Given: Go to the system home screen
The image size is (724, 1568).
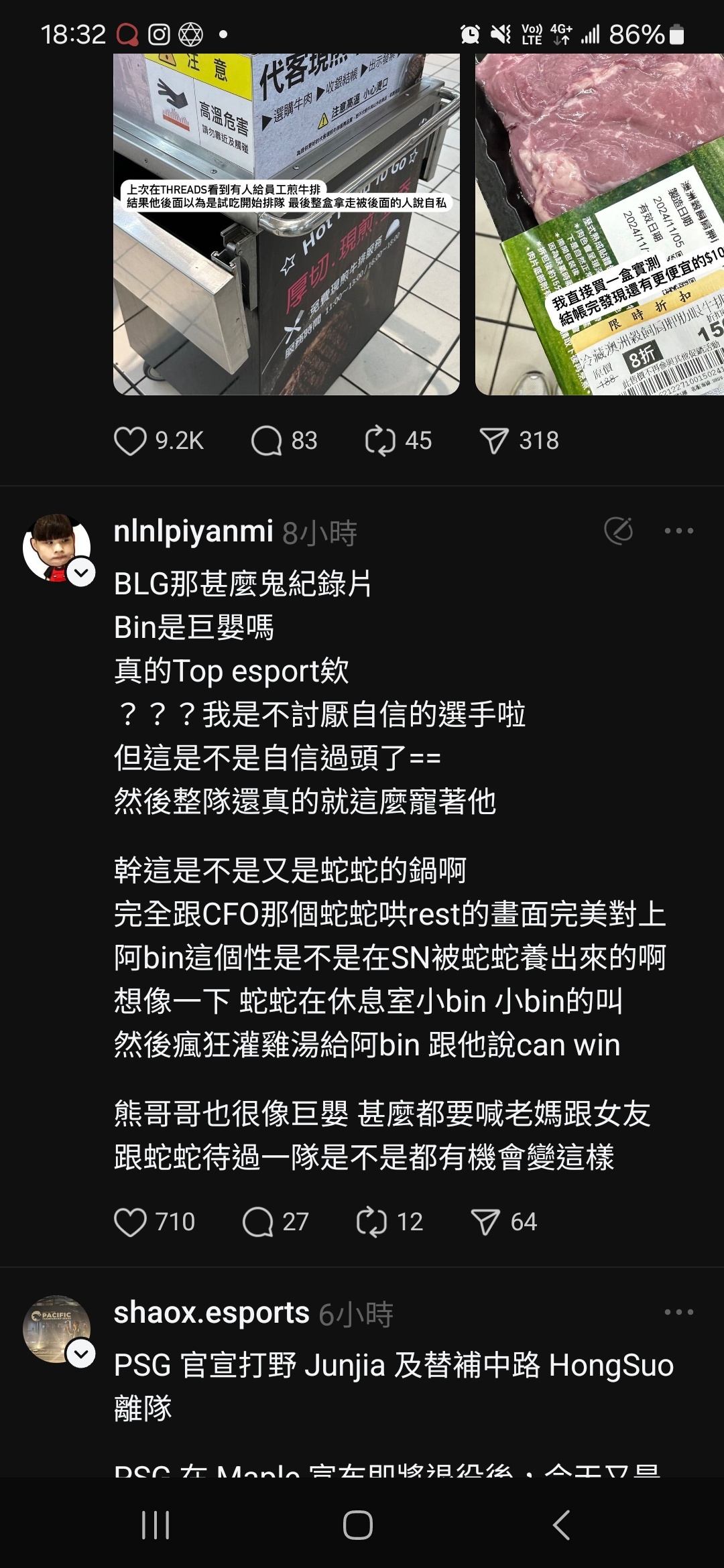Looking at the screenshot, I should (358, 1525).
